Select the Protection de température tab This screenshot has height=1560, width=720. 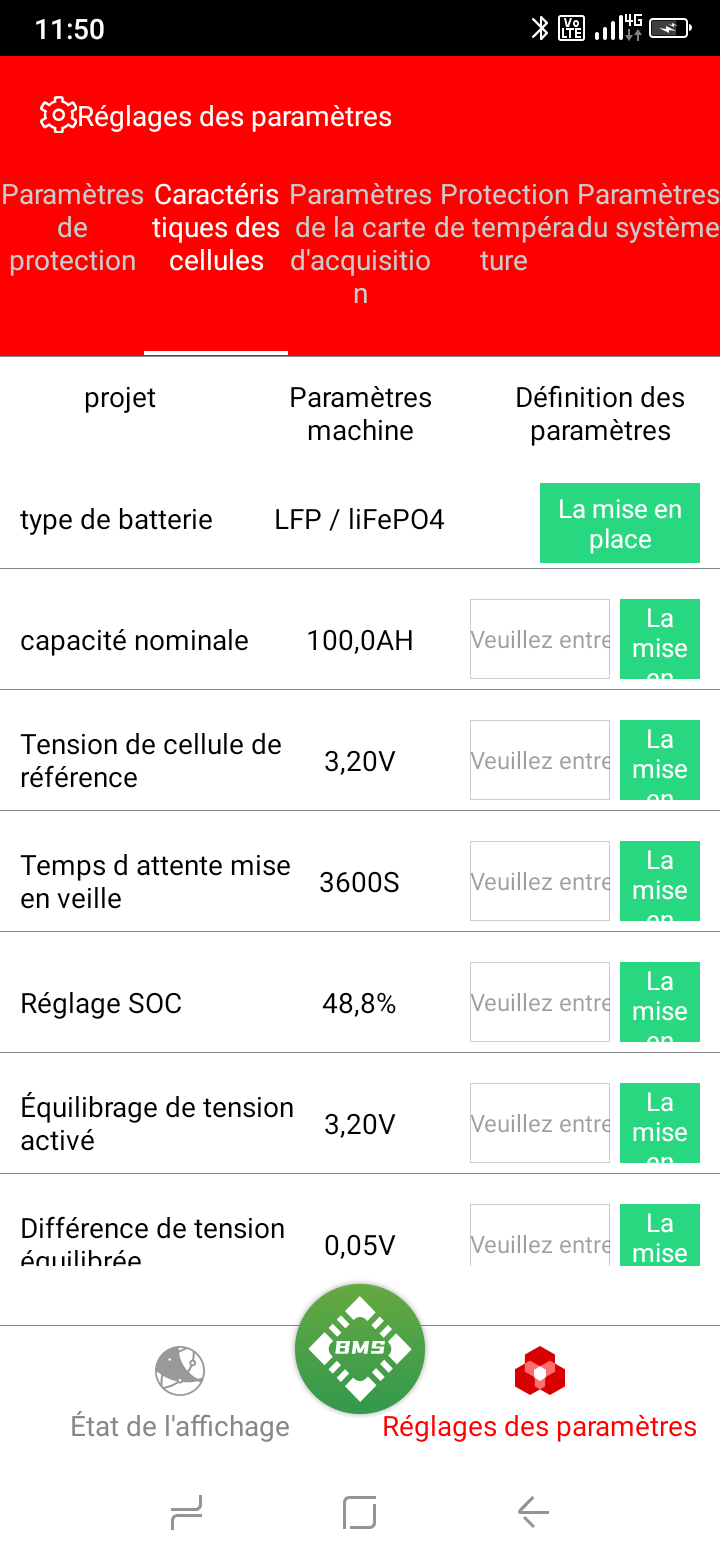(x=504, y=228)
